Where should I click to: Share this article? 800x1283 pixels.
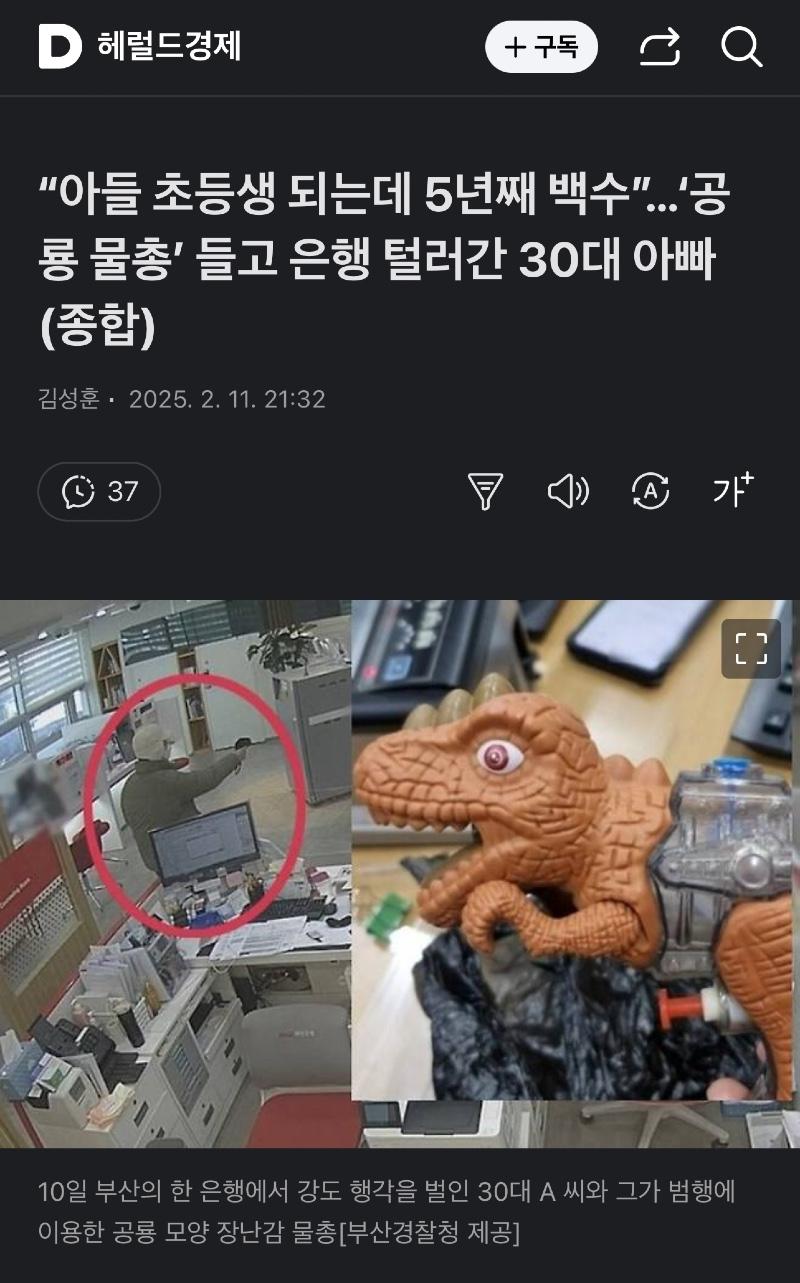[x=659, y=47]
